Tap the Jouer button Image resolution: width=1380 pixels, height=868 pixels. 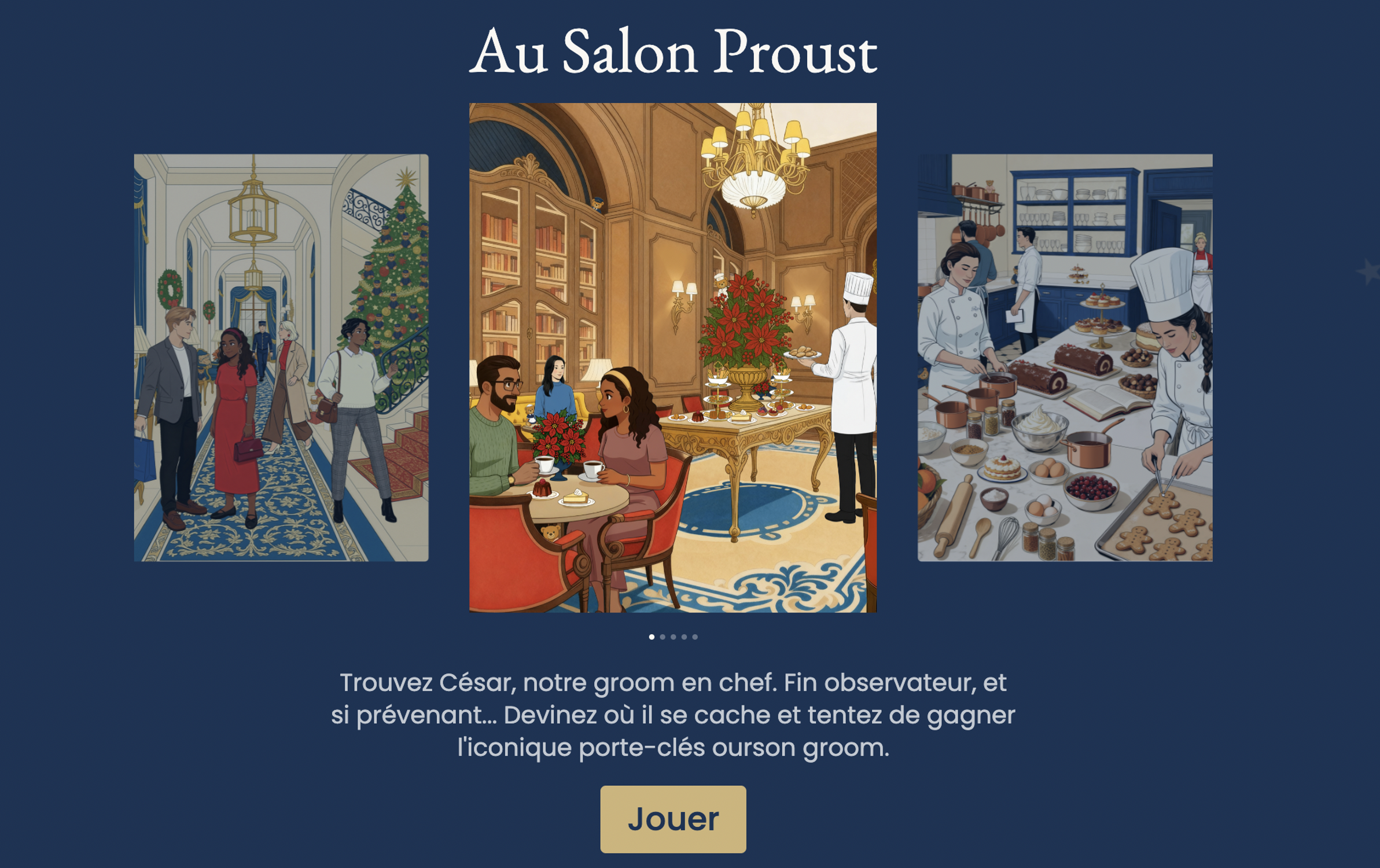click(x=673, y=819)
